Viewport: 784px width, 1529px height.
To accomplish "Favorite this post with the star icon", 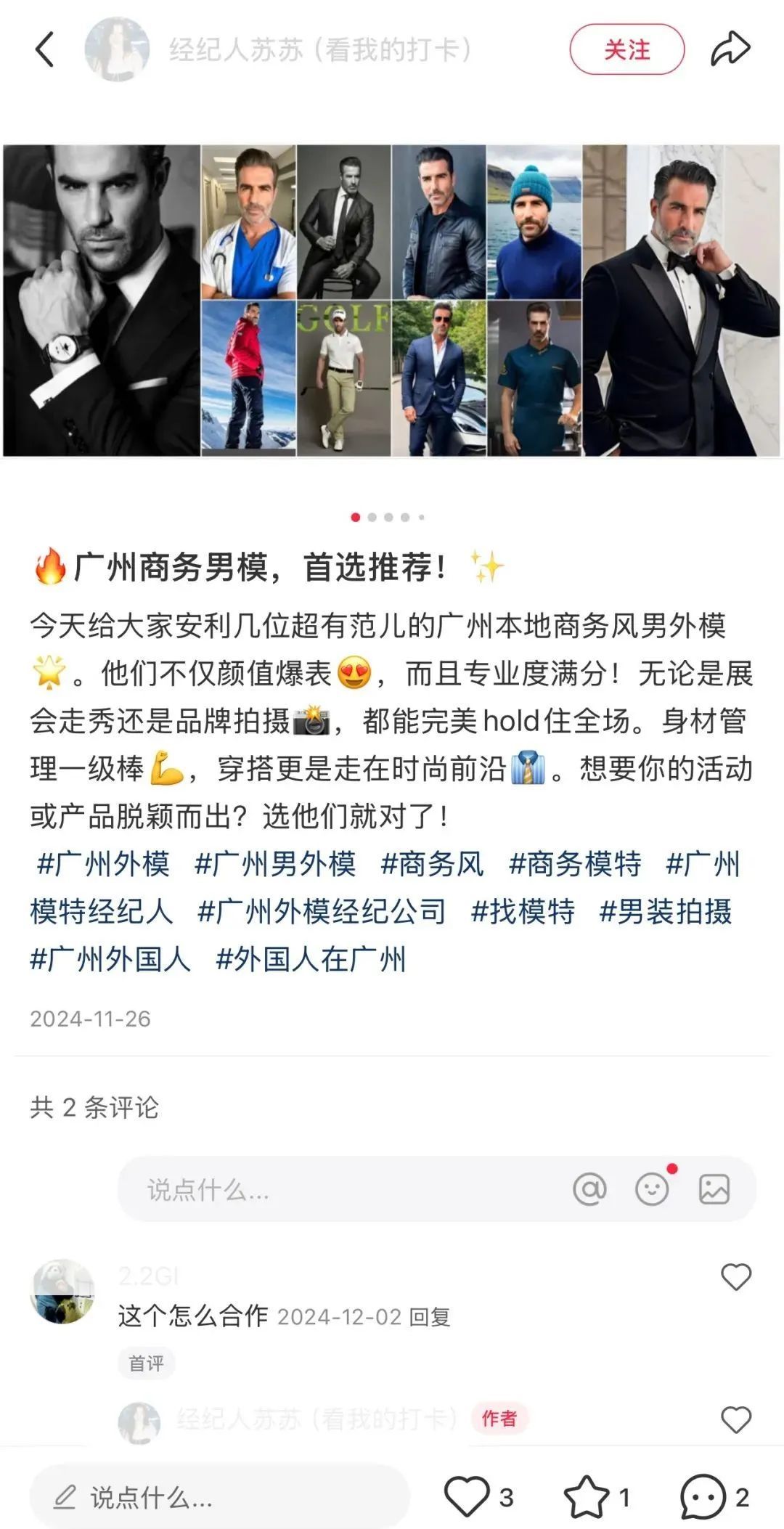I will coord(587,1497).
